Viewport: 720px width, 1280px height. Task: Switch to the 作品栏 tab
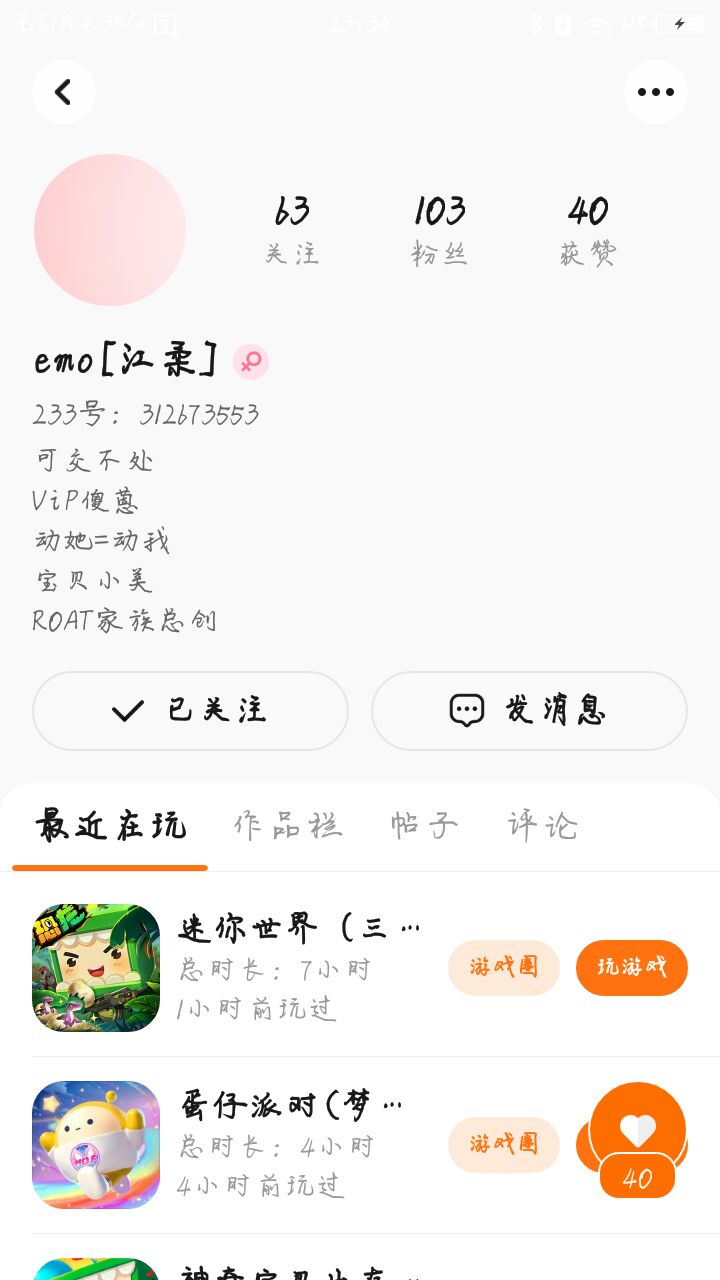click(x=288, y=826)
